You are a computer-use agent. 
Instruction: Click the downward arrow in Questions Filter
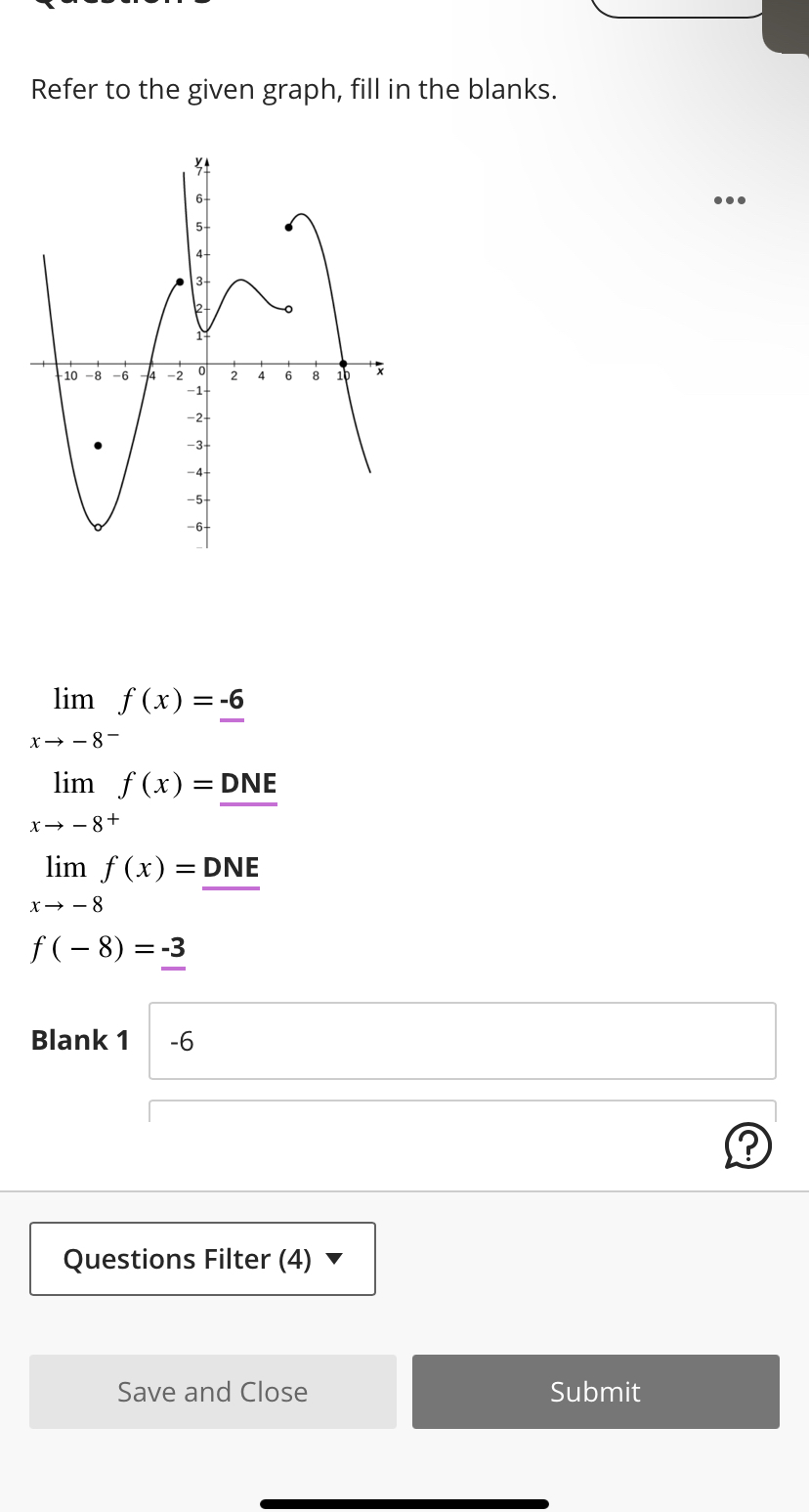click(x=333, y=1260)
